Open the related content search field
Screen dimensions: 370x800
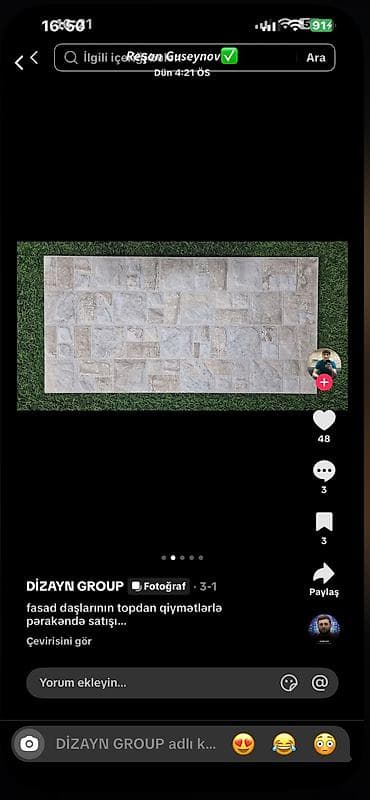[x=177, y=58]
